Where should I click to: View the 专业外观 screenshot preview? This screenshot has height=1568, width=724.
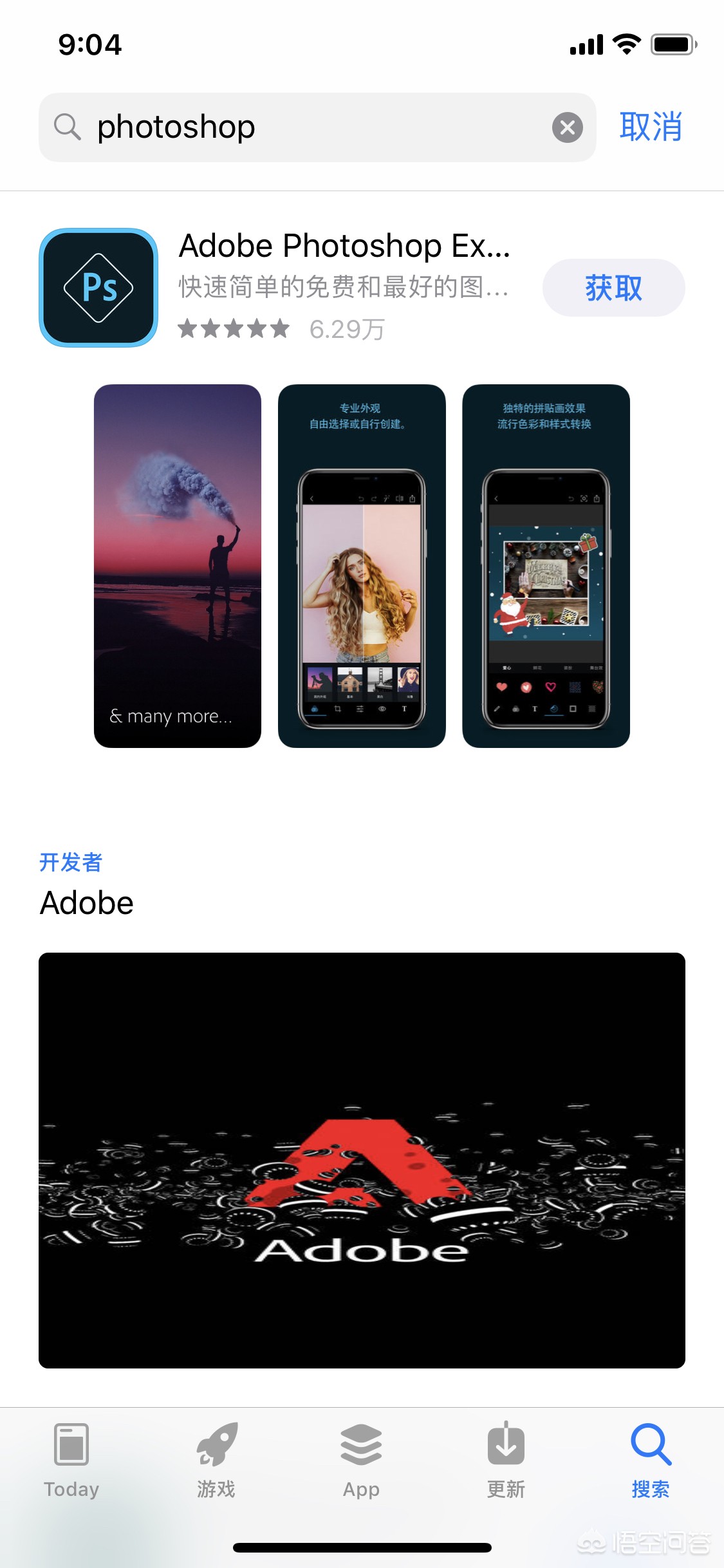pyautogui.click(x=362, y=566)
